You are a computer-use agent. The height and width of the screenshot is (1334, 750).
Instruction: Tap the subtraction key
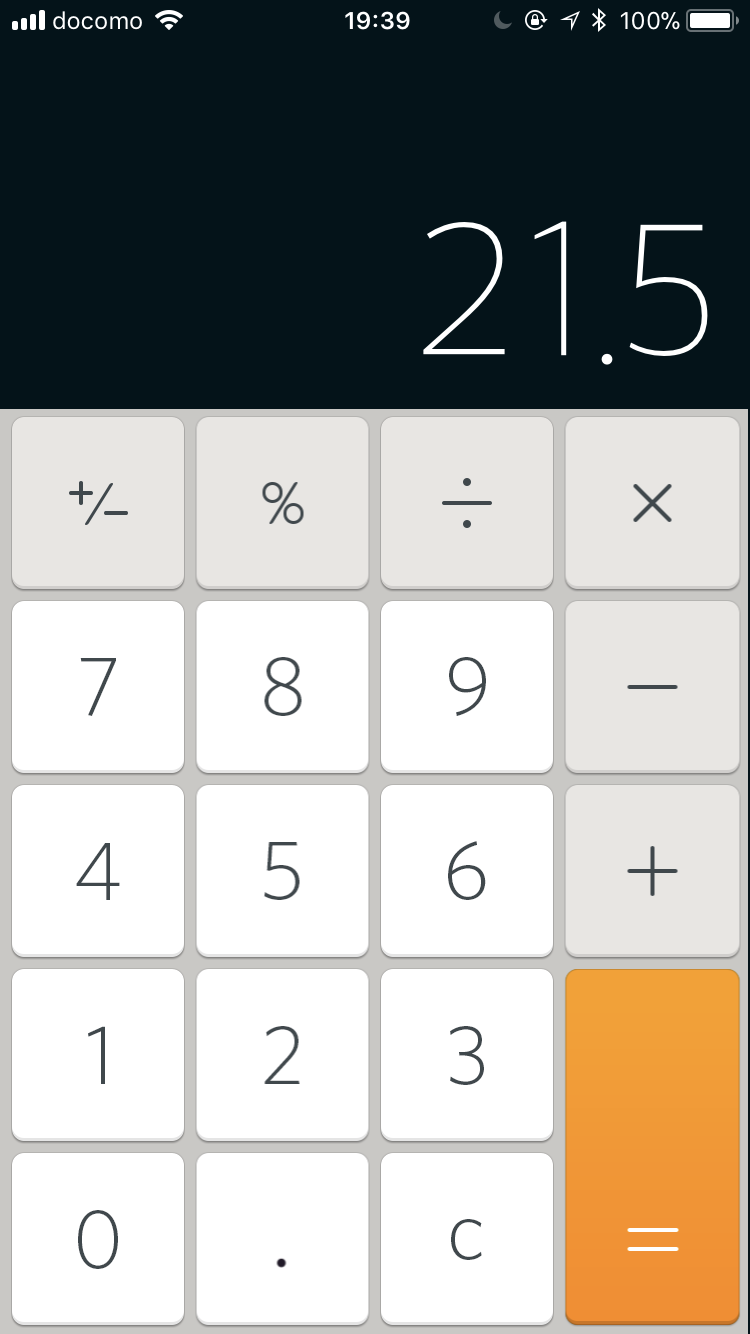click(652, 686)
